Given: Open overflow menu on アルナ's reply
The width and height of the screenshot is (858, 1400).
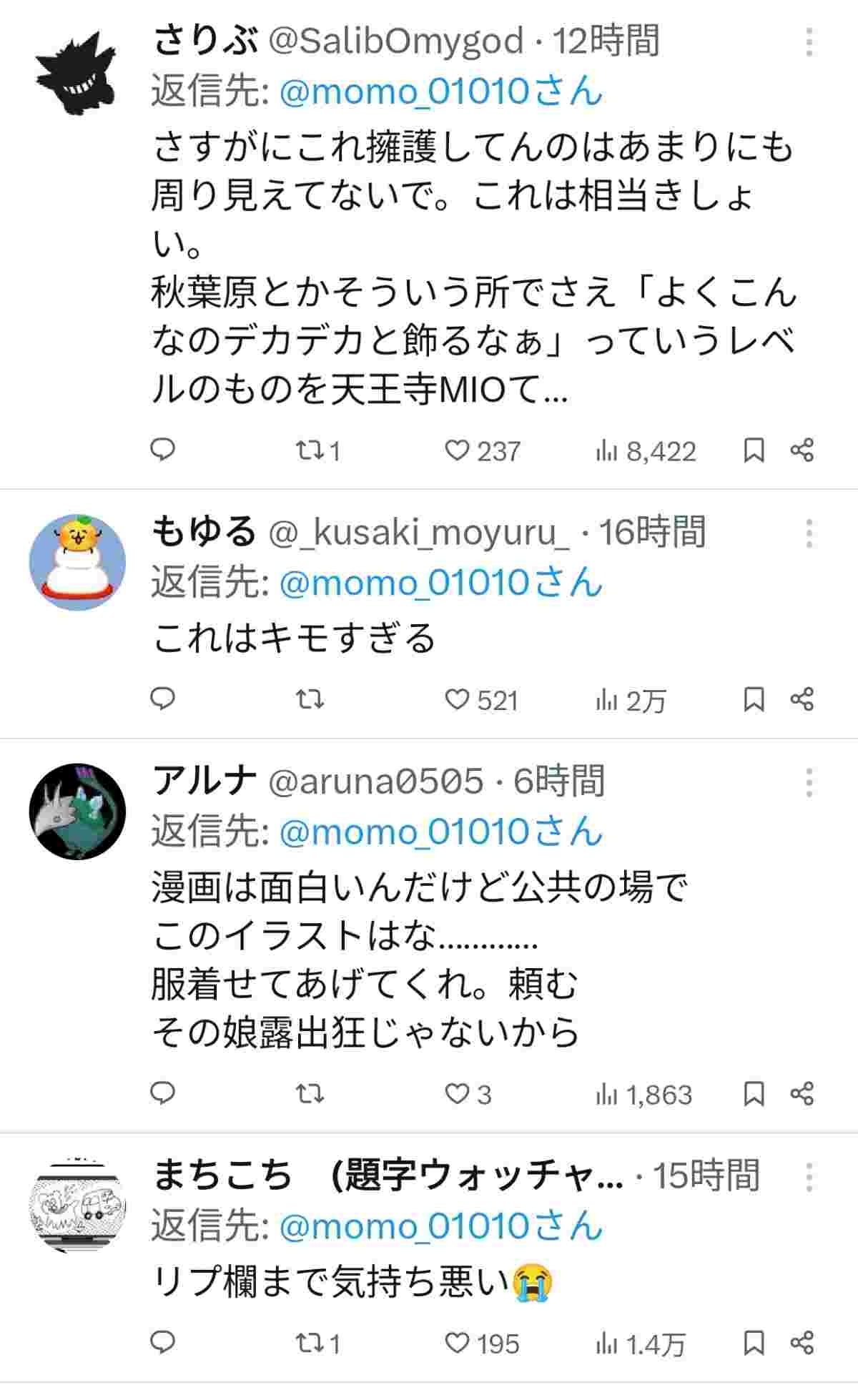Looking at the screenshot, I should [x=809, y=783].
